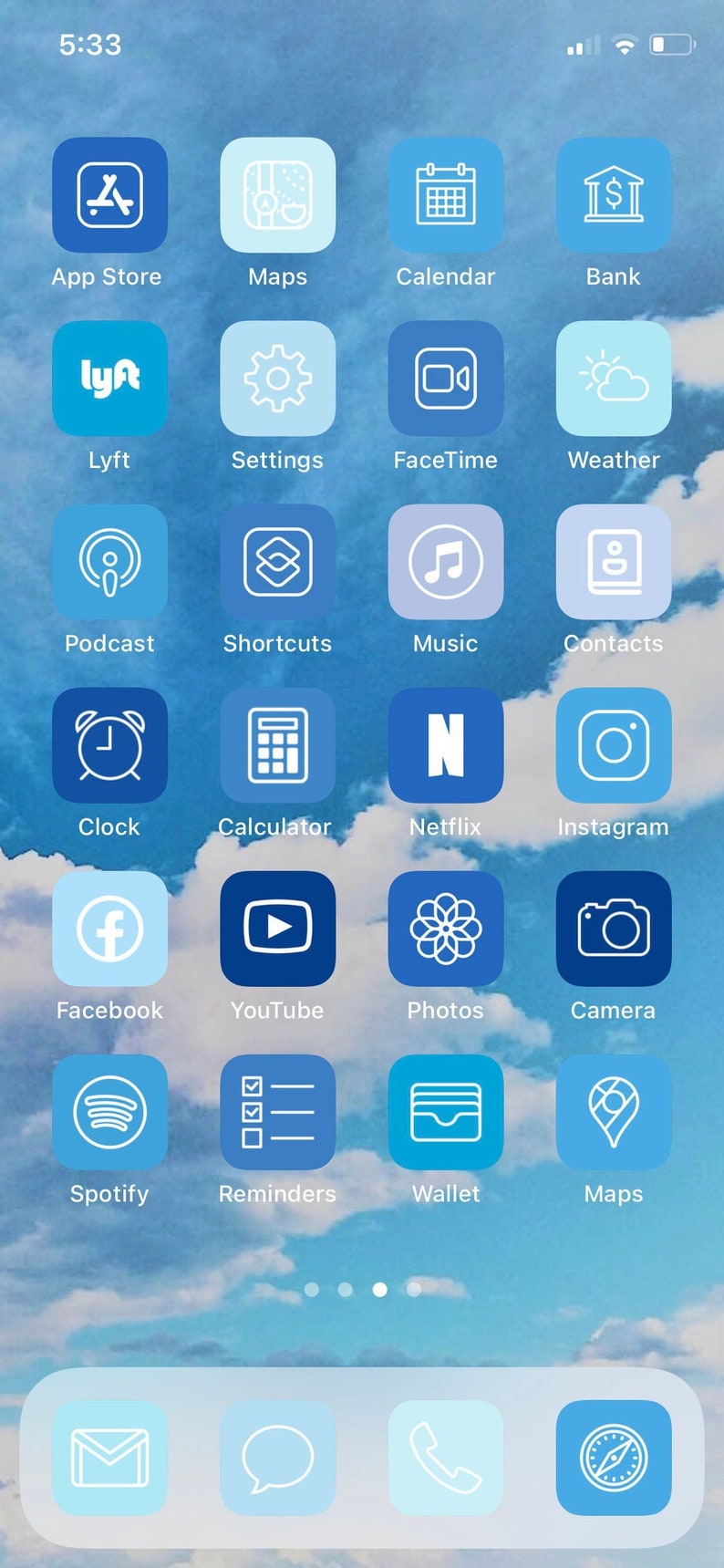The width and height of the screenshot is (724, 1568).
Task: Start the FaceTime app
Action: [x=446, y=378]
